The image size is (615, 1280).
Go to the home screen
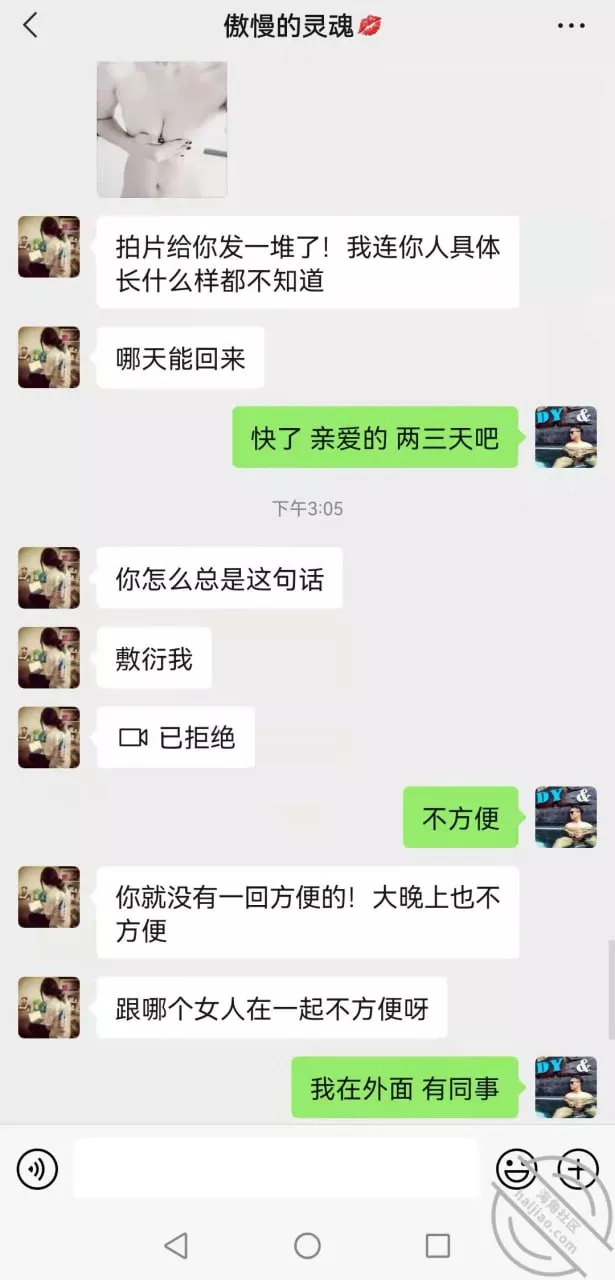[307, 1245]
